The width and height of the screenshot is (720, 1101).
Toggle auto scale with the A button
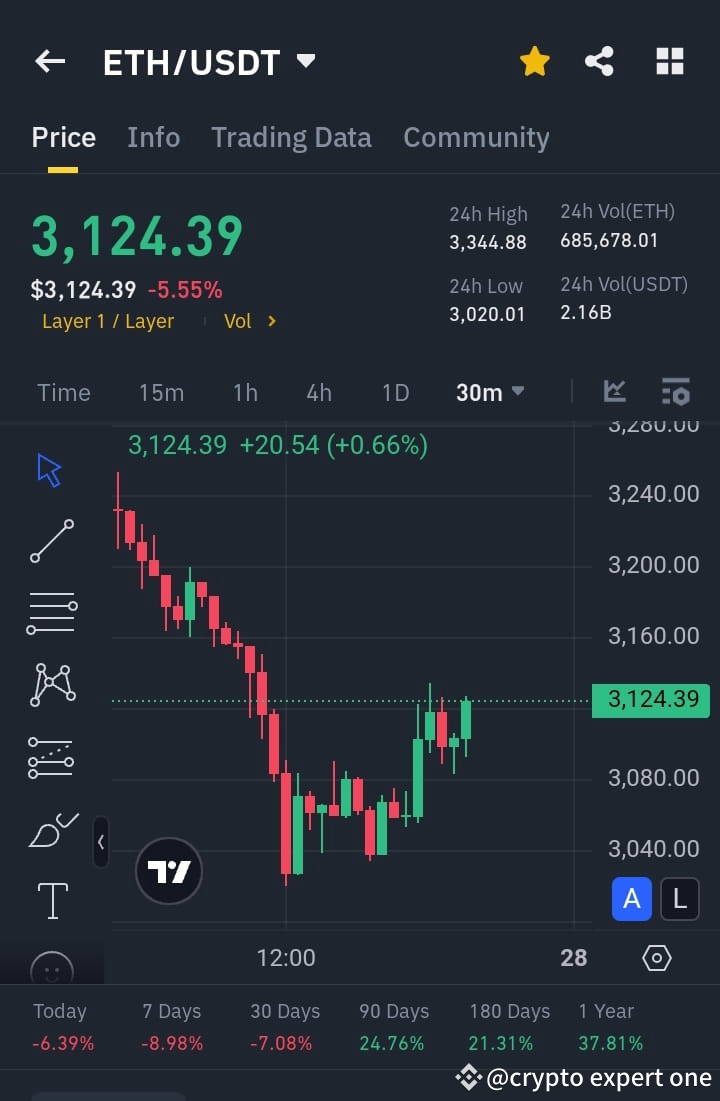(631, 898)
